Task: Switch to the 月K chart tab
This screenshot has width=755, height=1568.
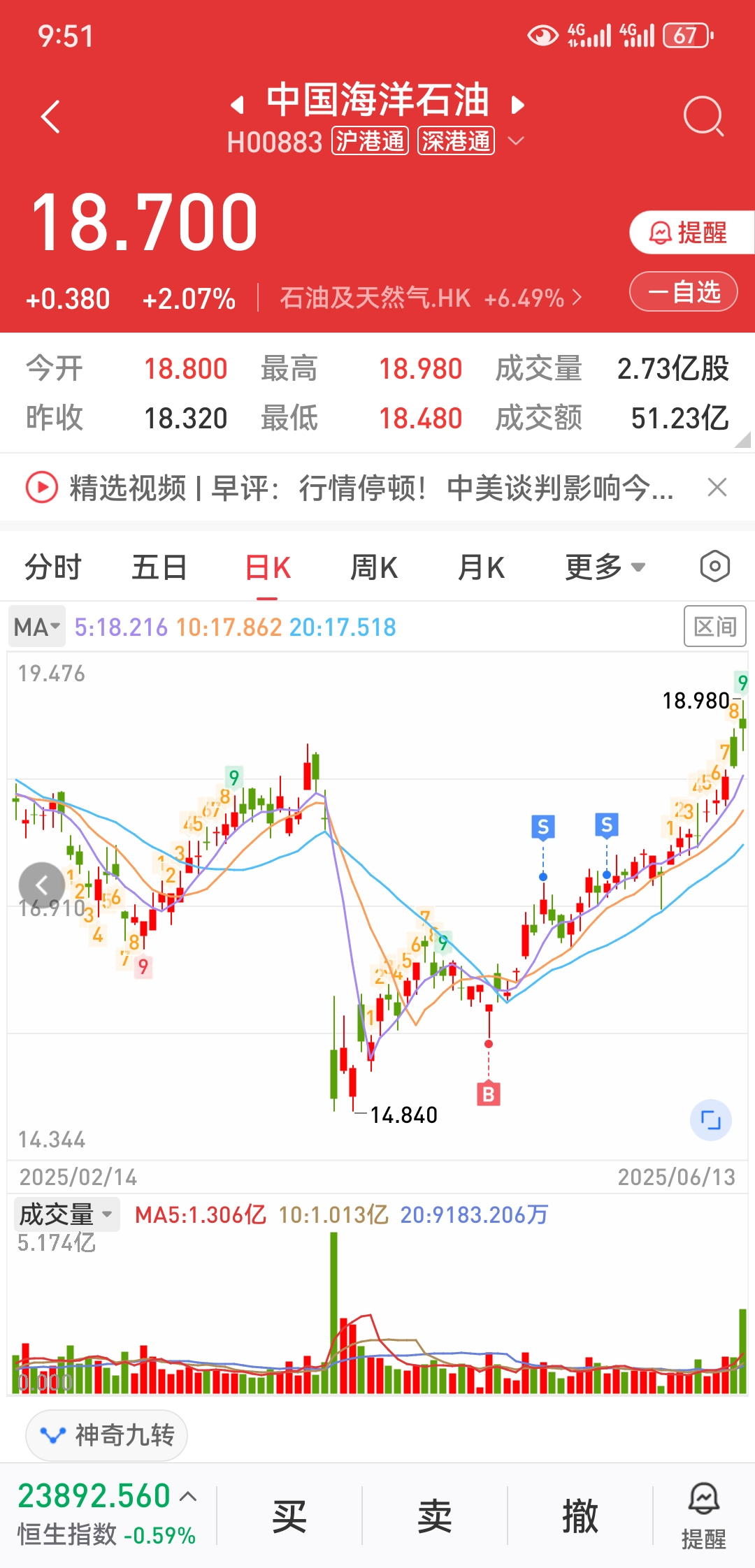Action: coord(481,567)
